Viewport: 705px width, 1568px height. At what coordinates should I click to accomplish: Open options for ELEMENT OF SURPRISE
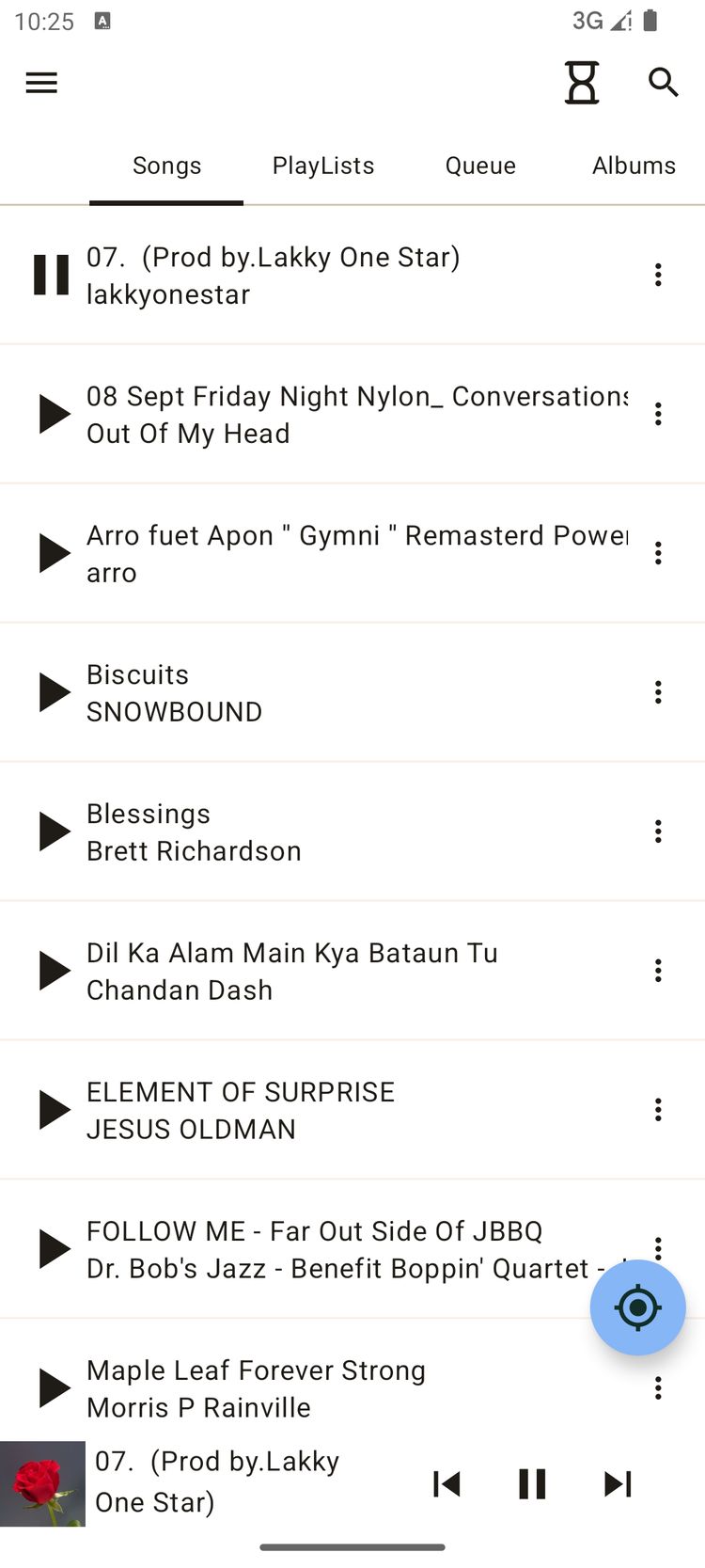(x=658, y=1110)
